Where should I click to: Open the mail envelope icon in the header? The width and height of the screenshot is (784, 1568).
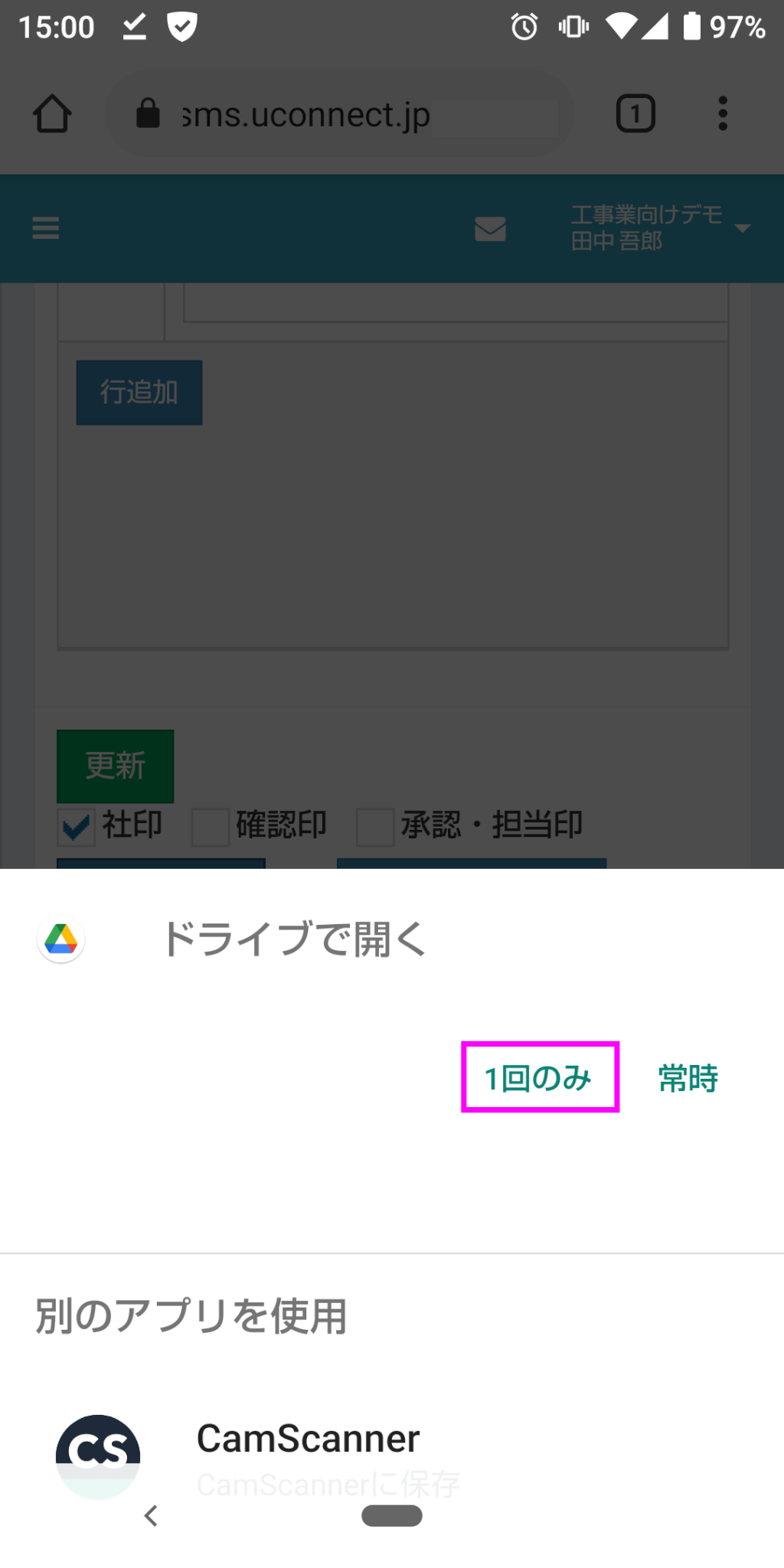coord(490,229)
